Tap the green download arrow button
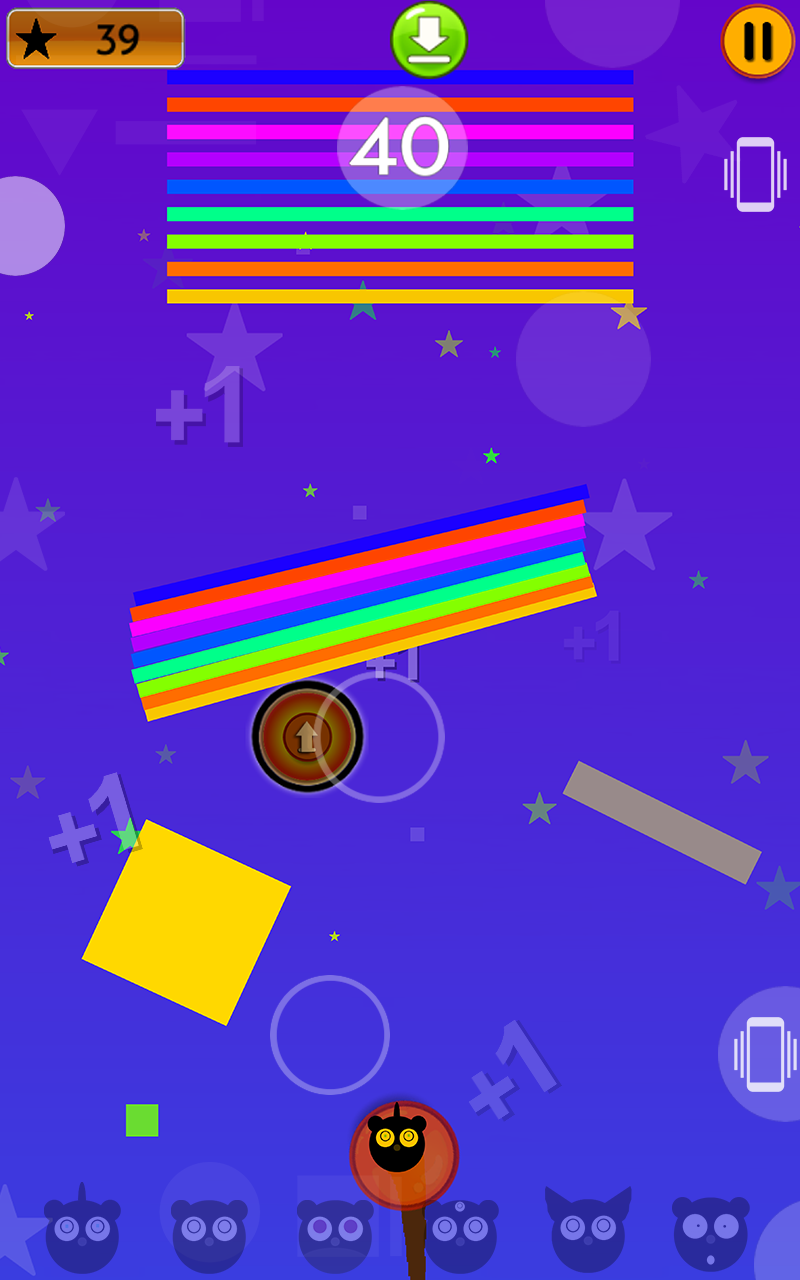This screenshot has width=800, height=1280. pos(429,39)
